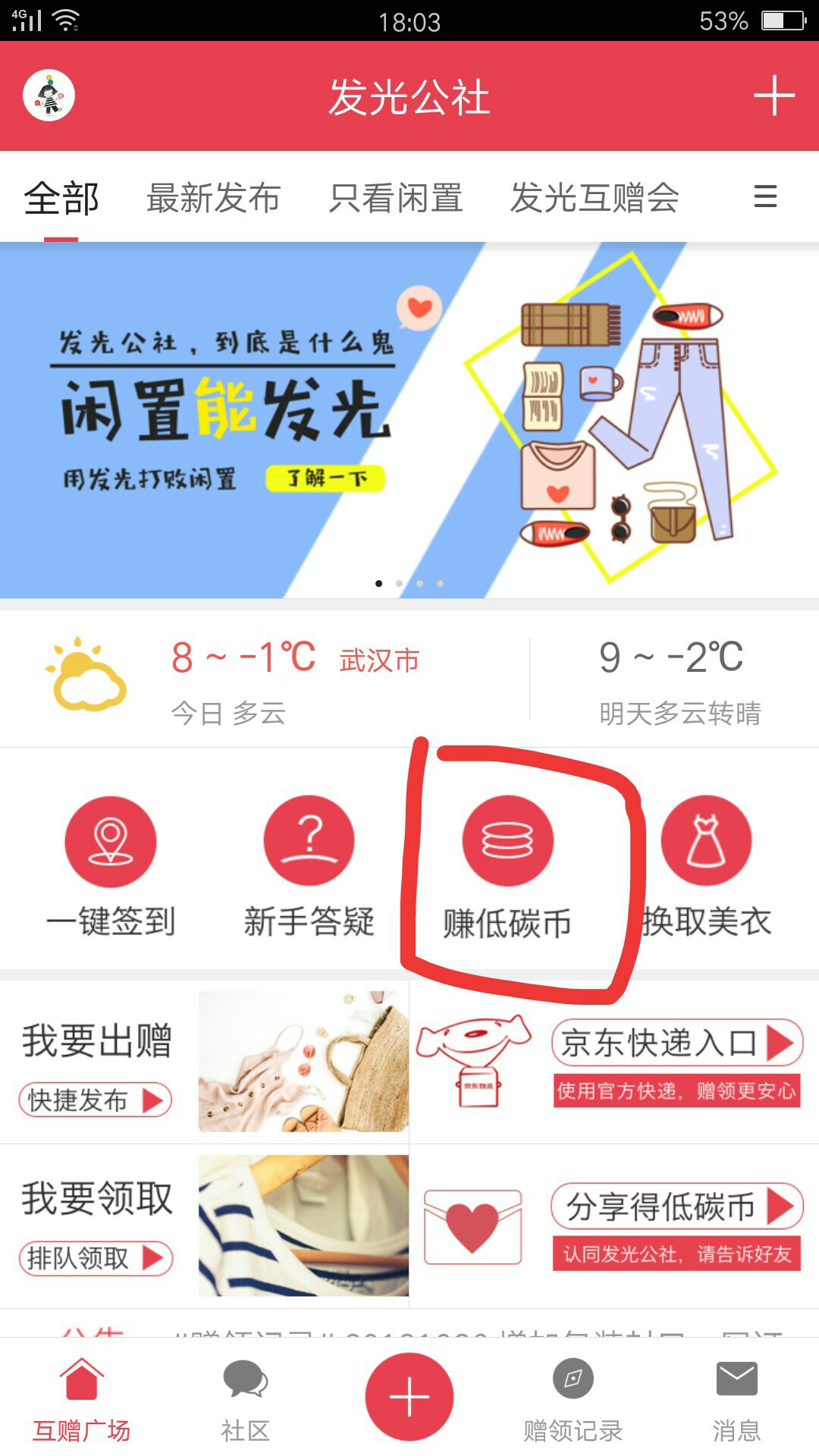The width and height of the screenshot is (819, 1456).
Task: Tap the red plus publish button
Action: 409,1396
